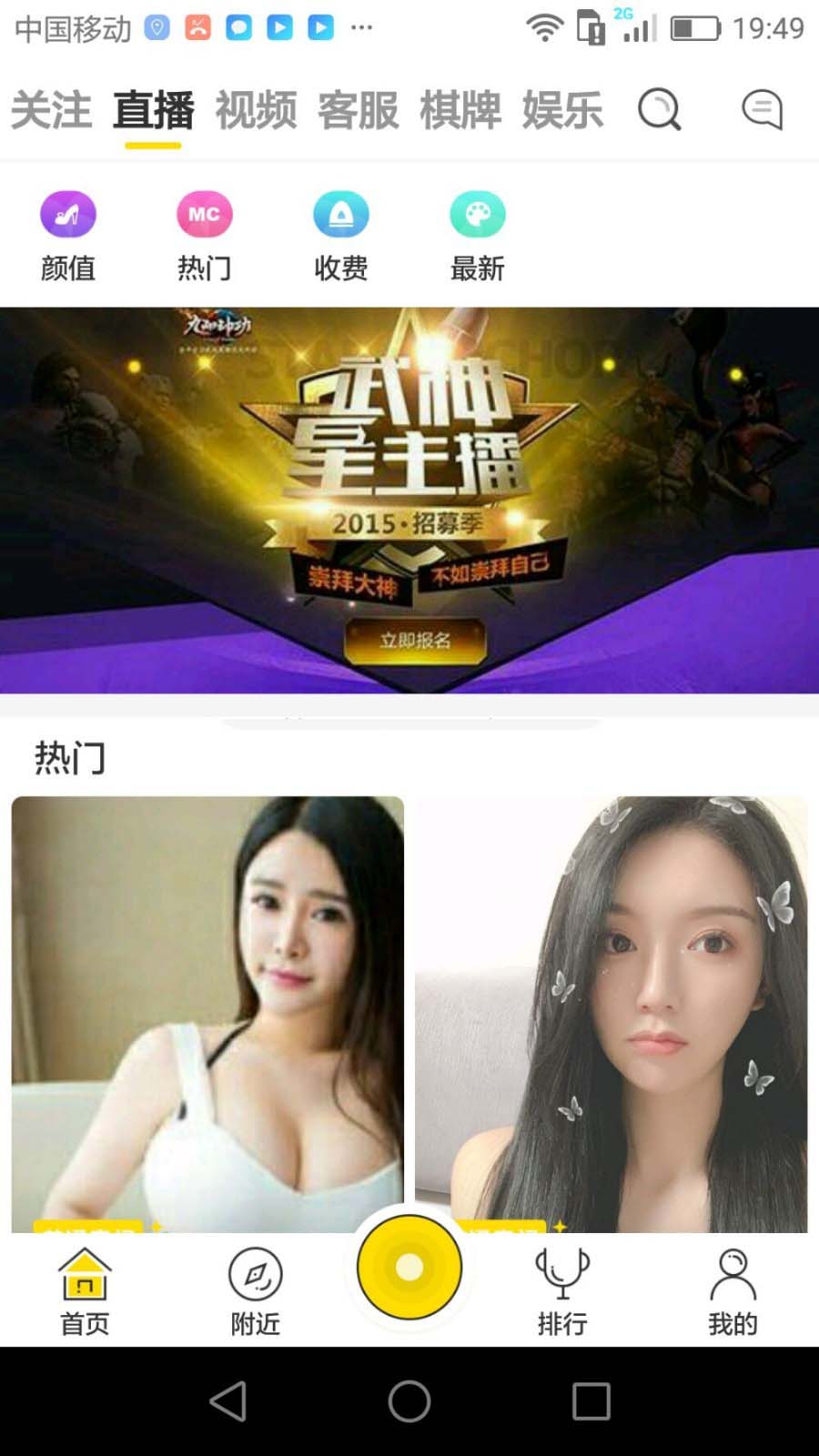Switch to the 娱乐 tab
Viewport: 819px width, 1456px height.
click(x=562, y=111)
